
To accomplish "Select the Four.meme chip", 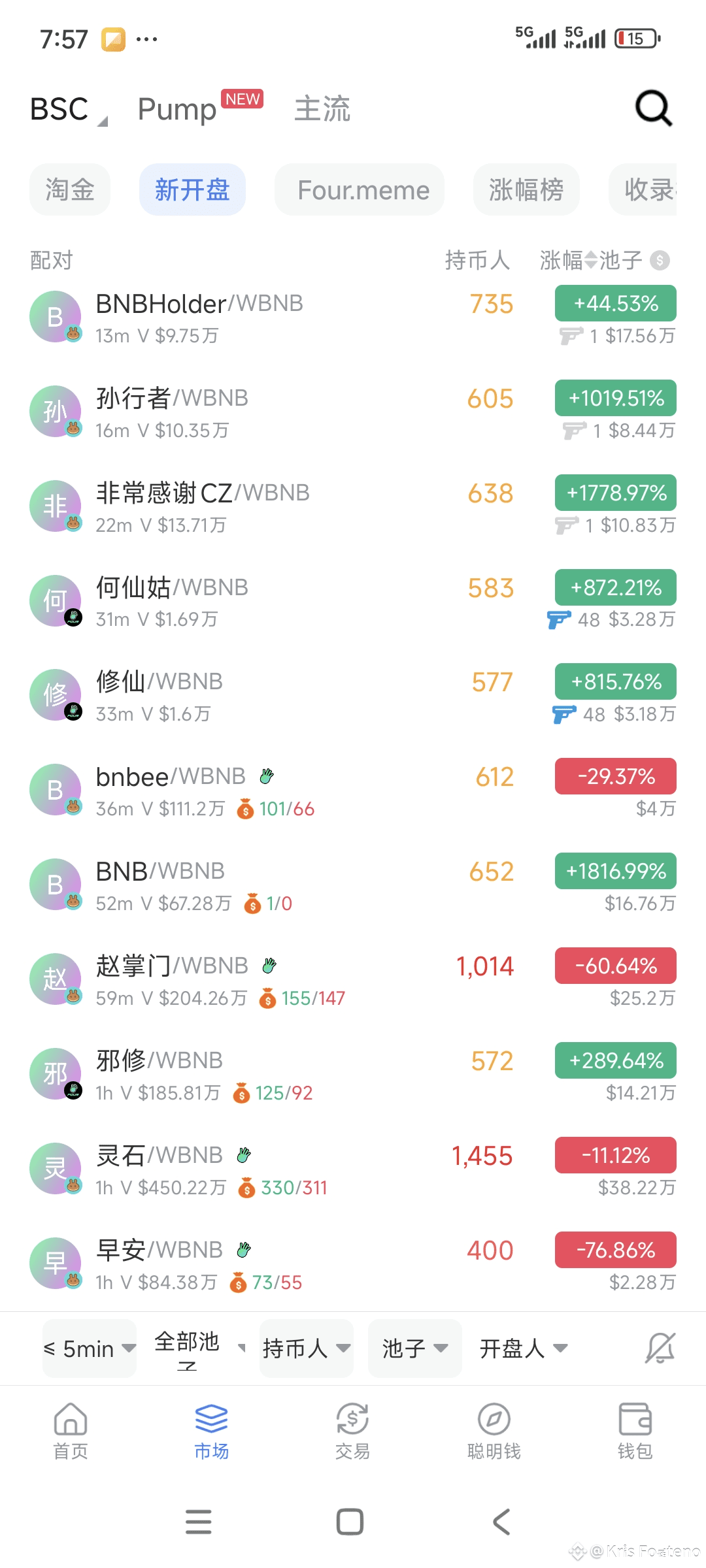I will pos(363,190).
